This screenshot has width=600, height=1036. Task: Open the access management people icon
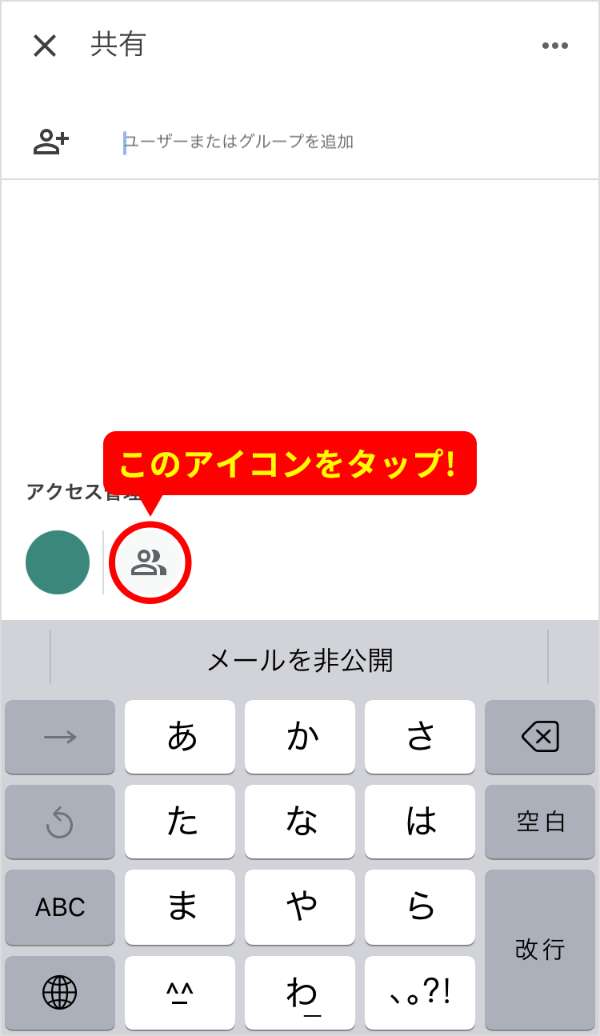[x=149, y=563]
